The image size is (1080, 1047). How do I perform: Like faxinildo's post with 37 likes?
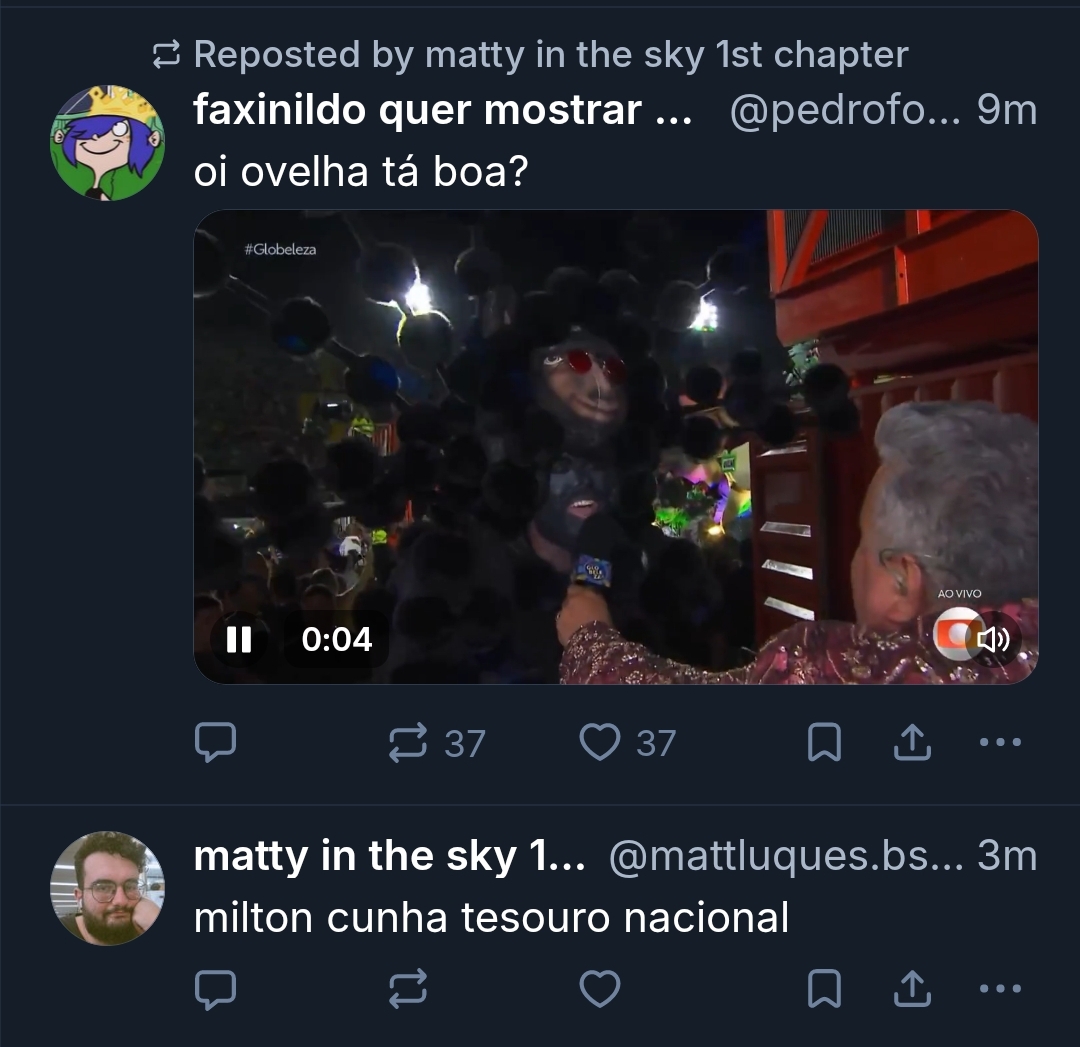(600, 743)
